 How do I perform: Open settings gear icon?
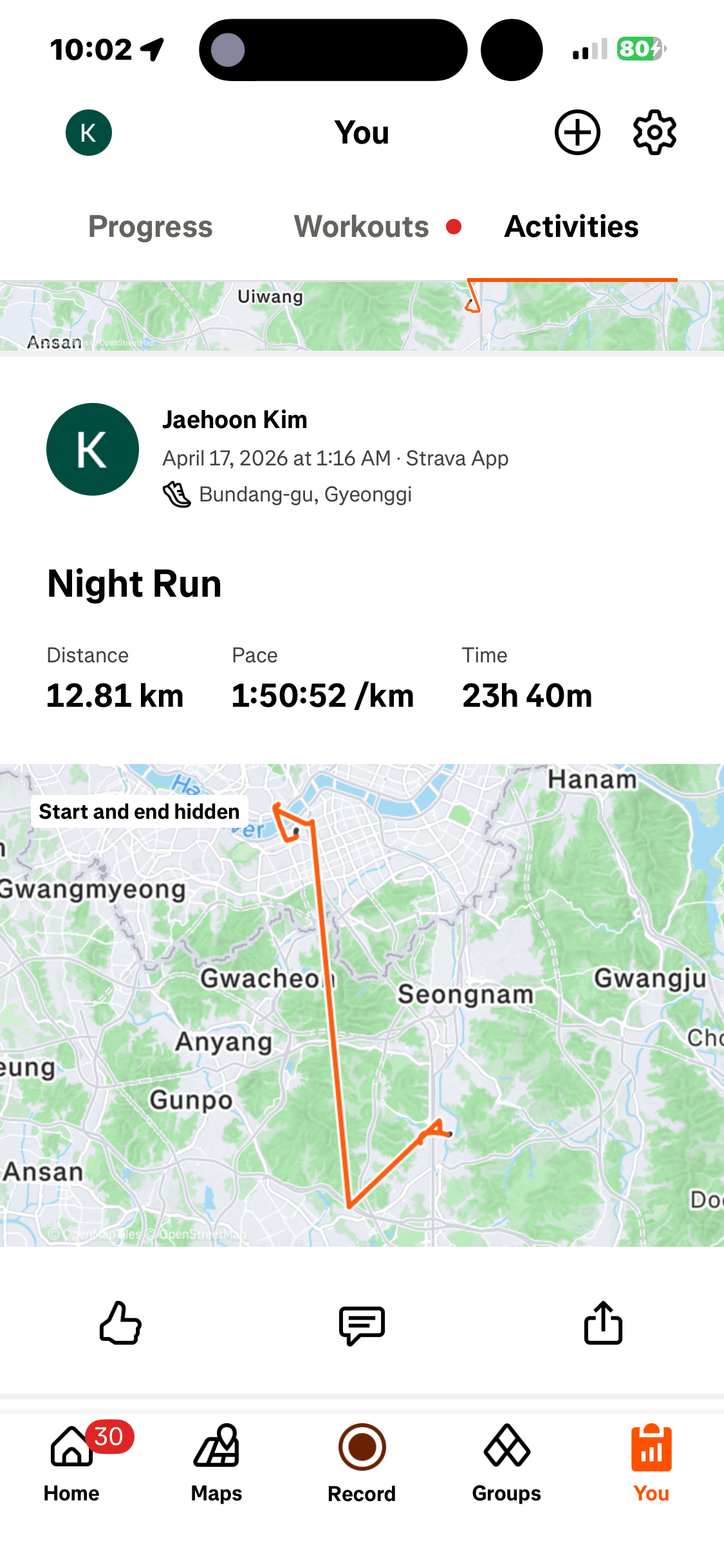coord(654,133)
